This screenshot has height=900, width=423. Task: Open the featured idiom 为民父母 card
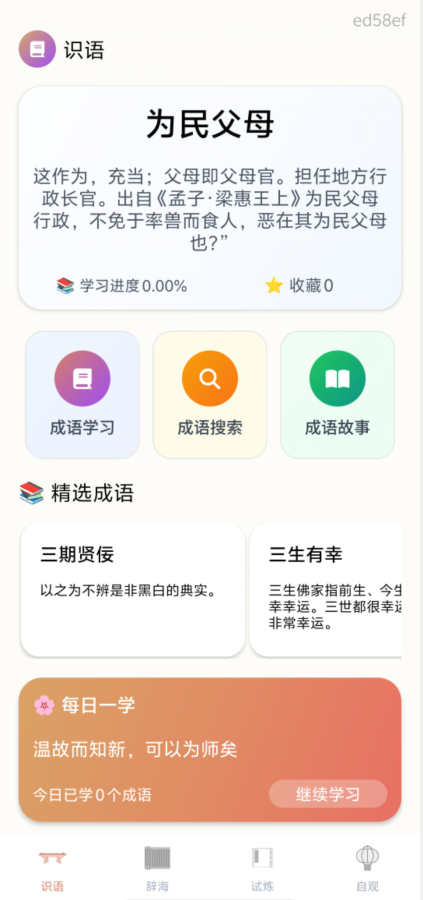210,198
